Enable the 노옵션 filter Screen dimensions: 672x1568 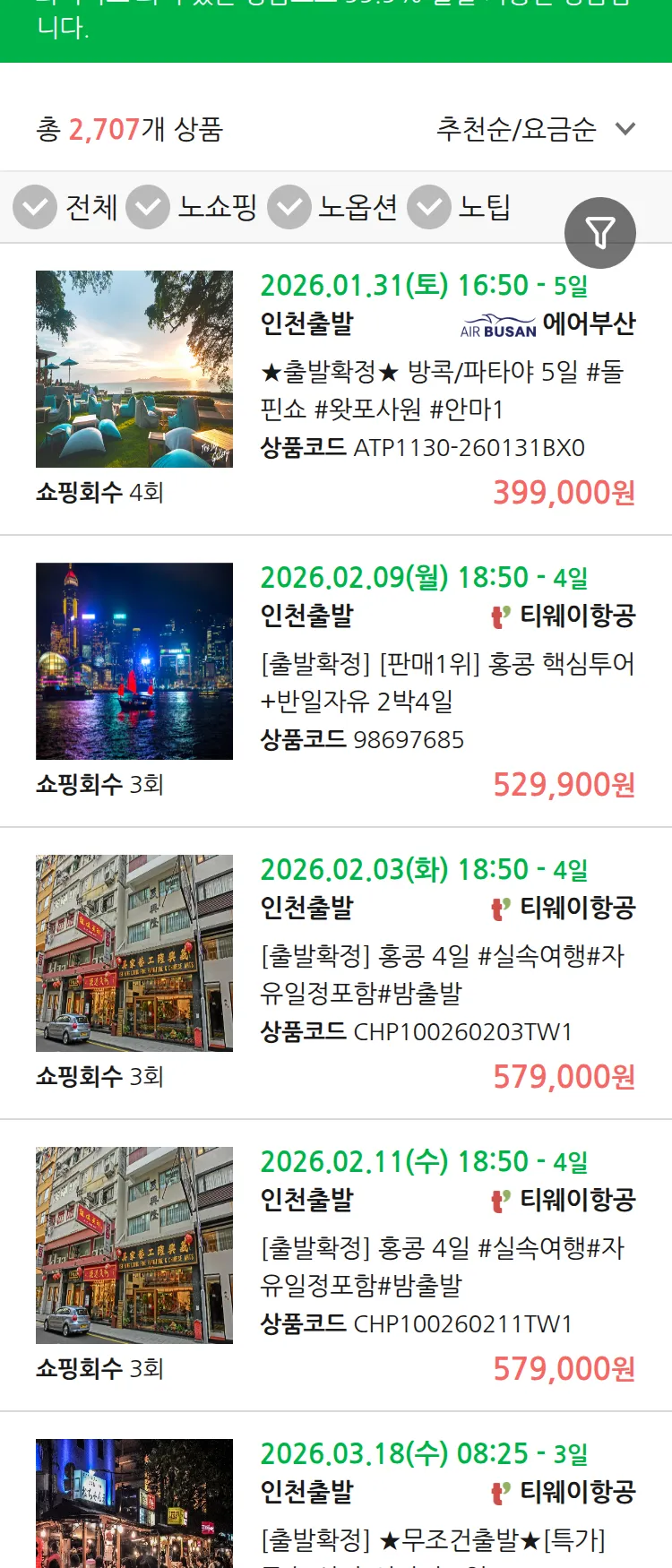(x=289, y=207)
